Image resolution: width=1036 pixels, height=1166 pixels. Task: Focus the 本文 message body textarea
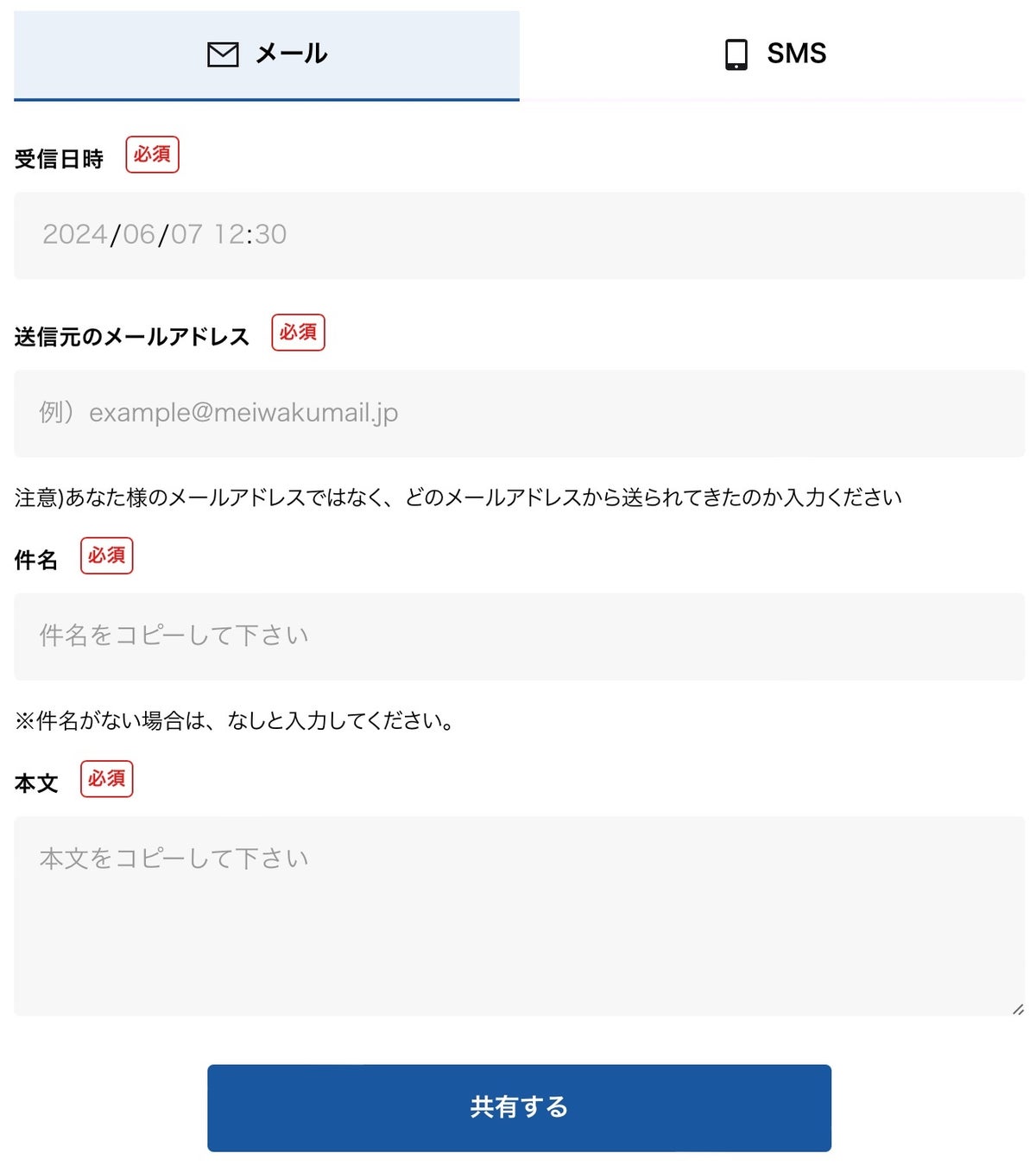click(519, 916)
